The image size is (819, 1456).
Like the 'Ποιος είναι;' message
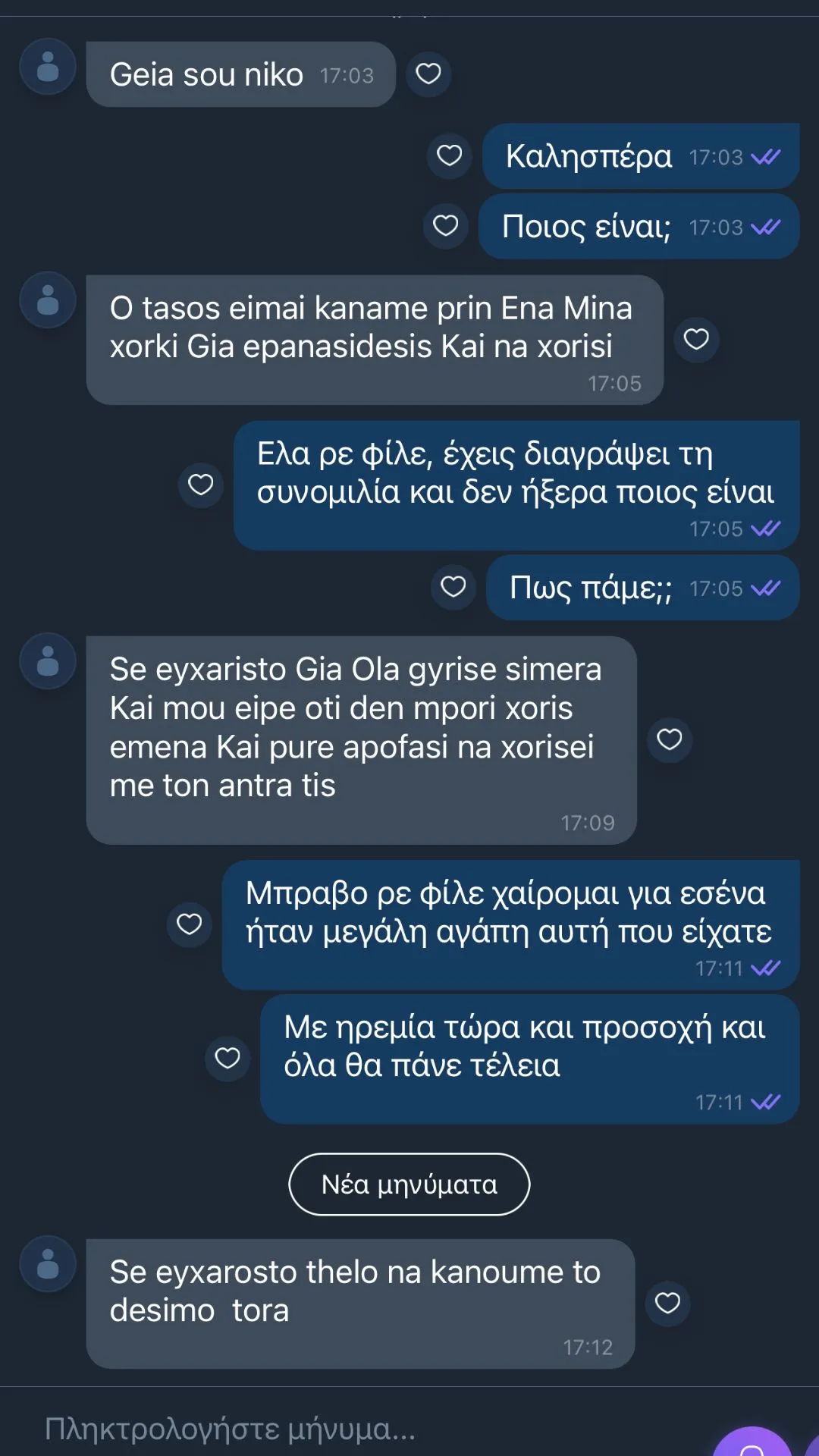(445, 225)
